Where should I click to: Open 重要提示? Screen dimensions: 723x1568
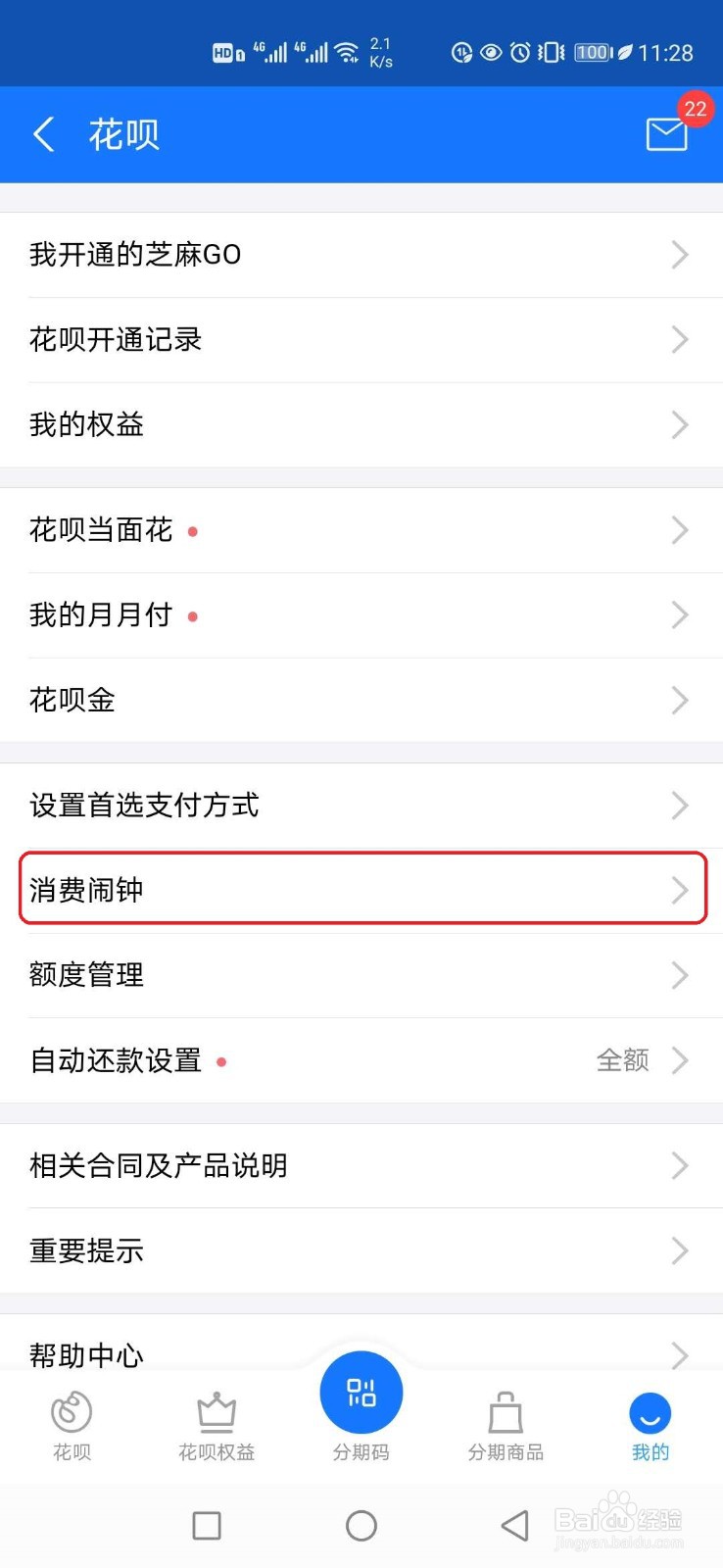pyautogui.click(x=361, y=1250)
